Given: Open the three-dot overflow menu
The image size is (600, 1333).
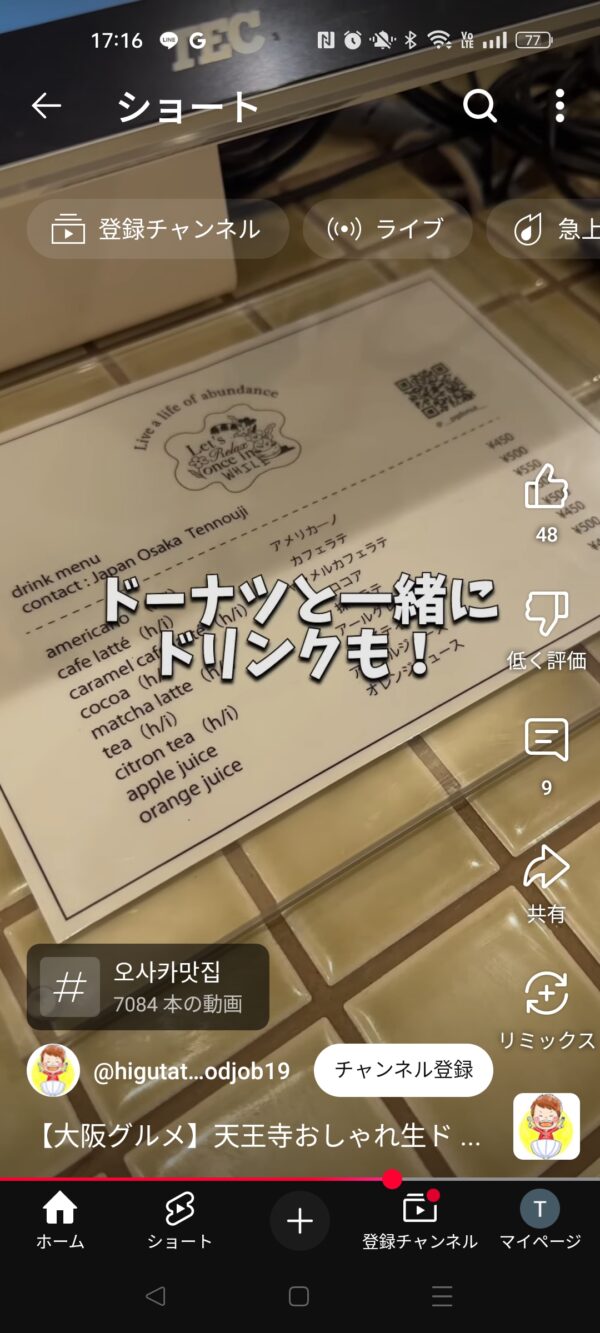Looking at the screenshot, I should (x=559, y=106).
